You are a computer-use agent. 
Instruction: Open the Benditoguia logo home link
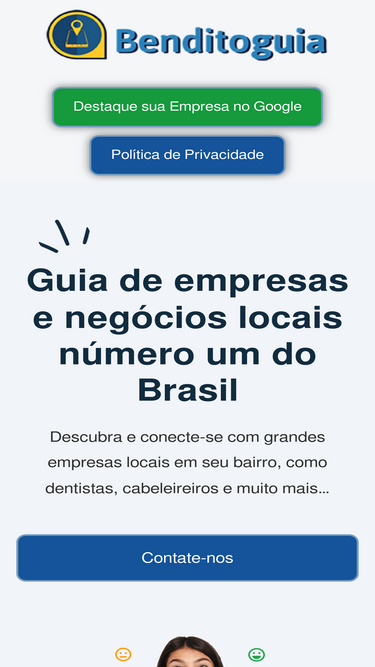[x=187, y=36]
